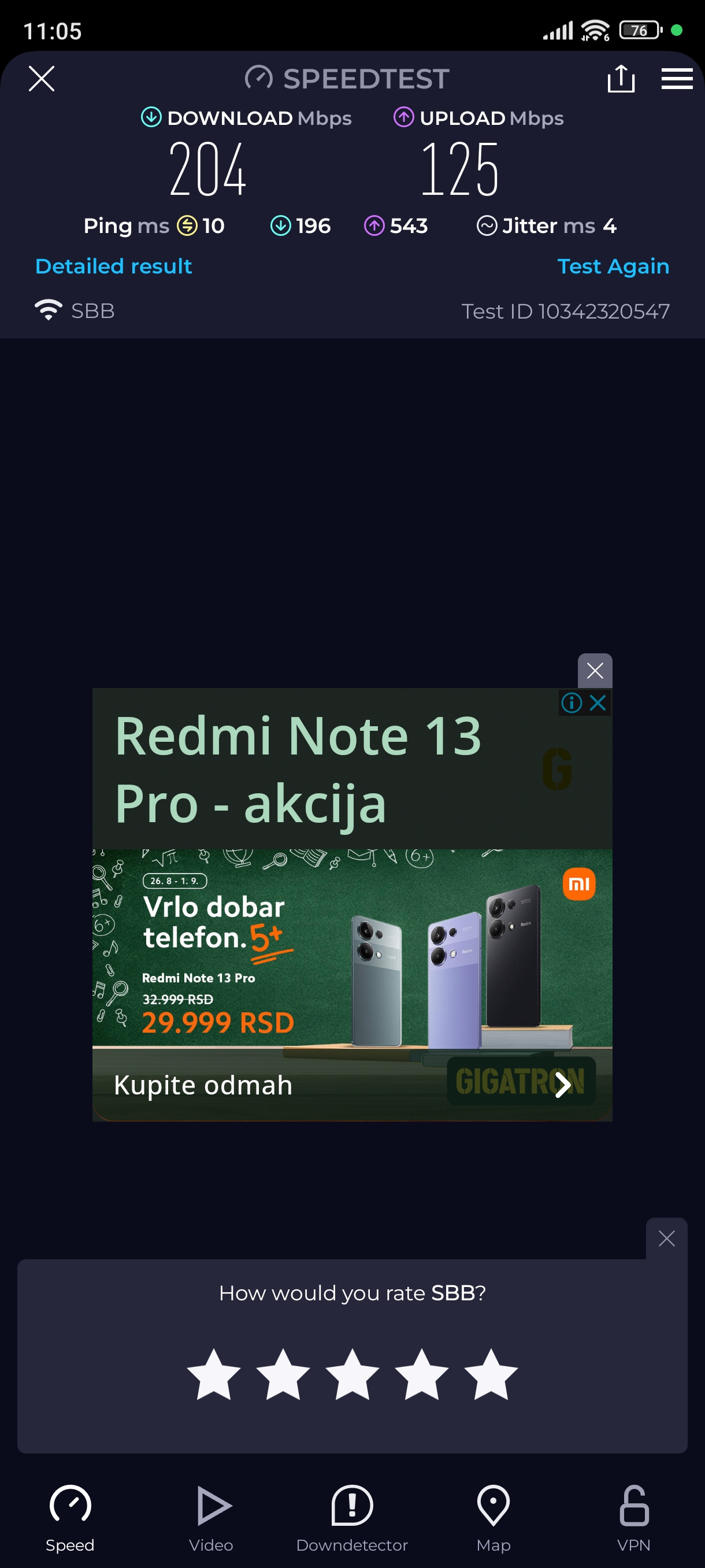Tap Test Again to rerun
Image resolution: width=705 pixels, height=1568 pixels.
[613, 266]
